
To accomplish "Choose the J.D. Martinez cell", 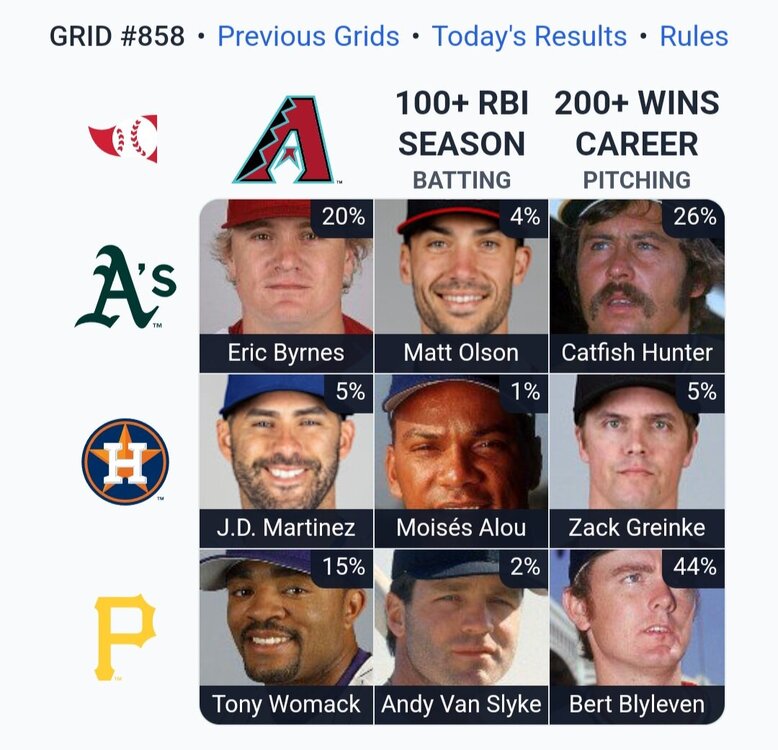I will [x=286, y=460].
